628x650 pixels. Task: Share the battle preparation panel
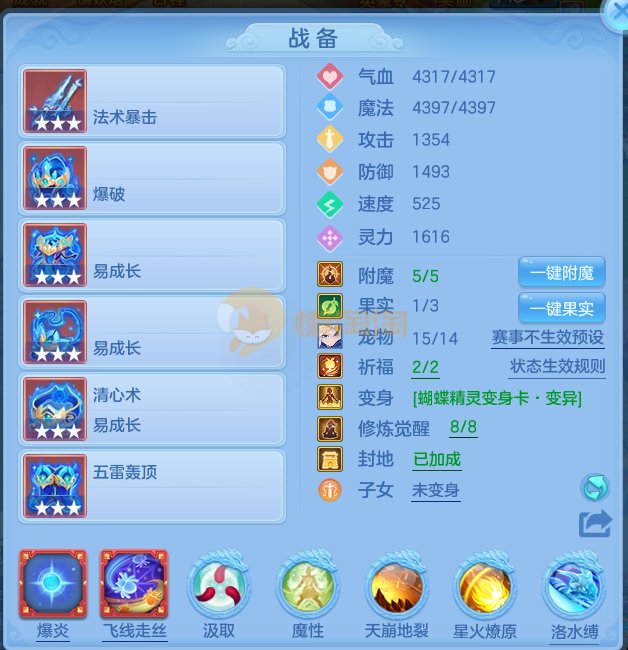tap(594, 524)
